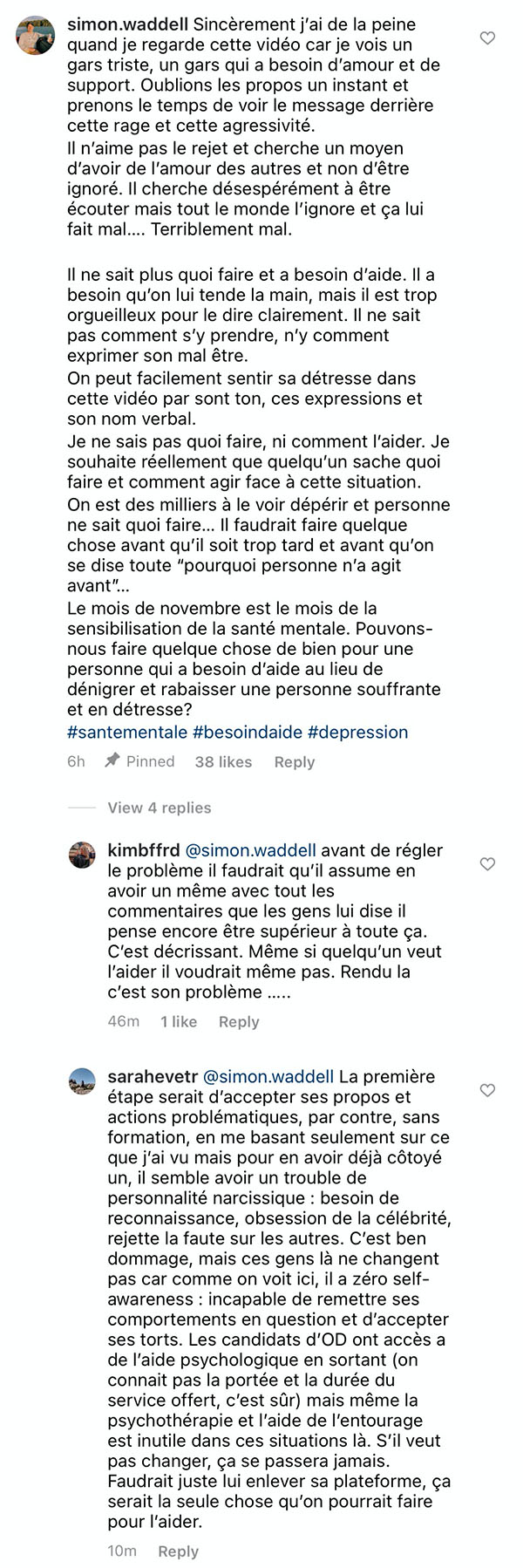Screen dimensions: 523x1568
Task: Expand View 4 replies
Action: click(159, 808)
